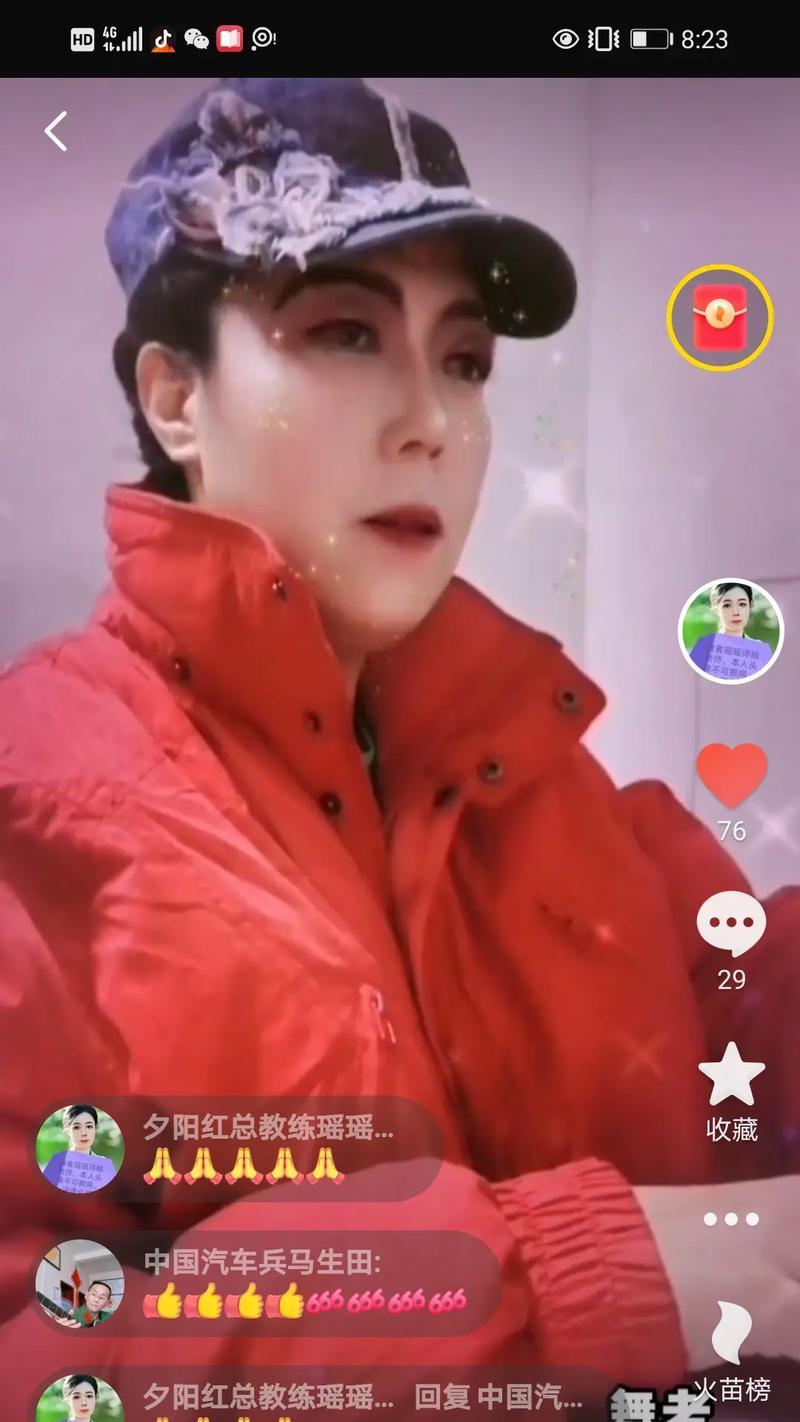Open the three-dot more options menu
Viewport: 800px width, 1422px height.
pyautogui.click(x=731, y=1219)
